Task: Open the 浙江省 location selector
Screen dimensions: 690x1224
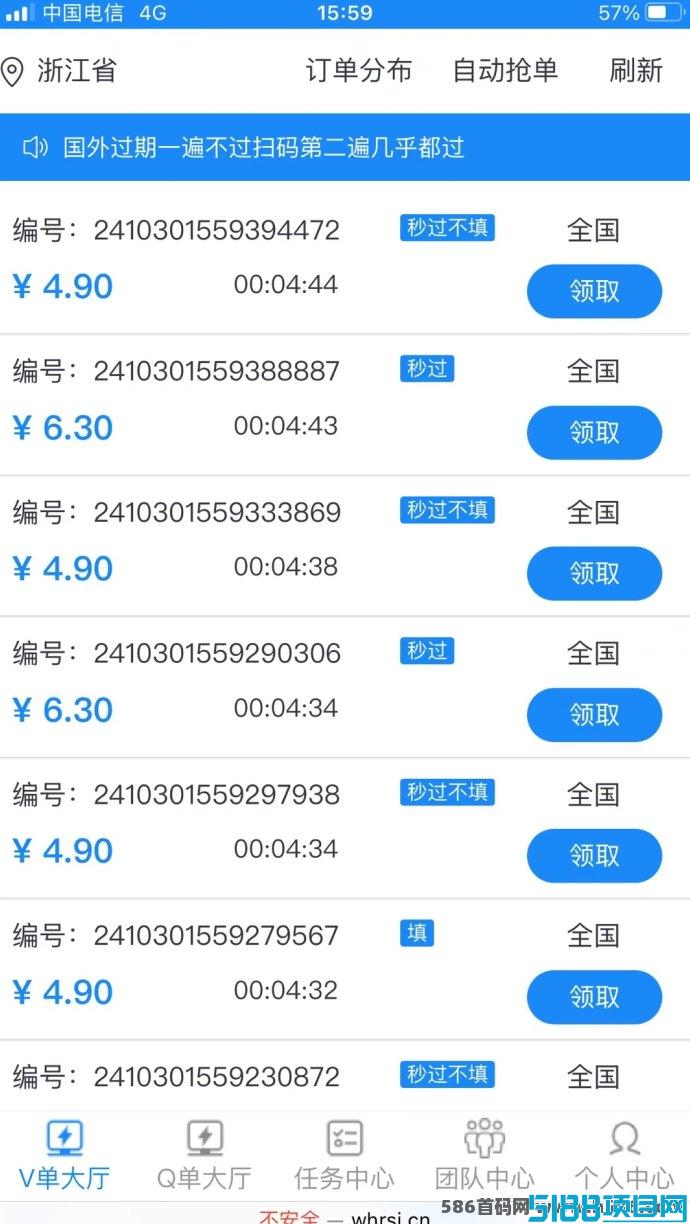Action: coord(60,71)
